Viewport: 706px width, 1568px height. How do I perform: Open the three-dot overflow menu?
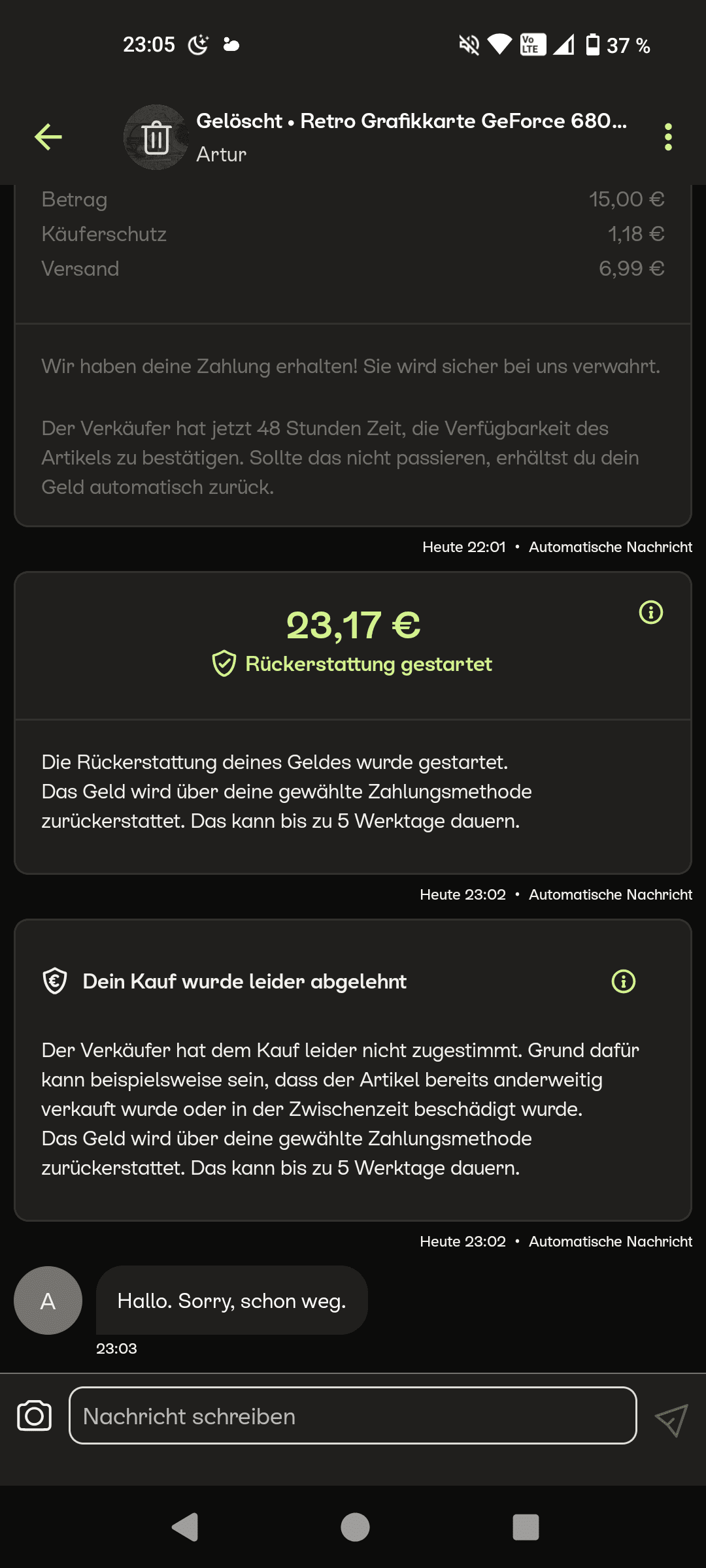667,137
